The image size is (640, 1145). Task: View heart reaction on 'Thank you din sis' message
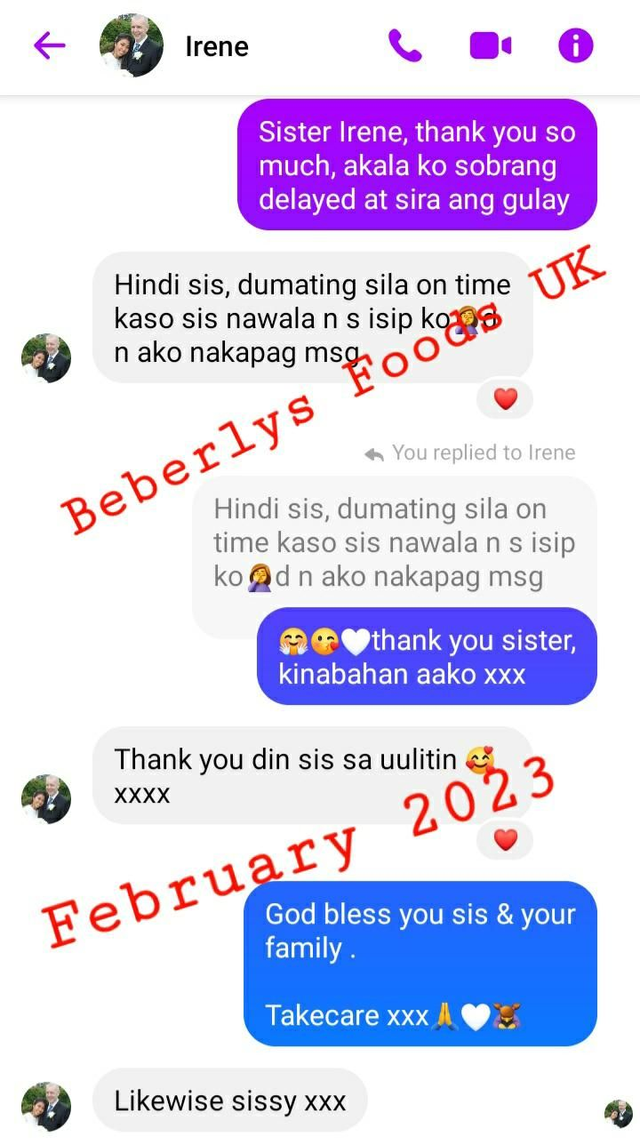click(x=506, y=840)
